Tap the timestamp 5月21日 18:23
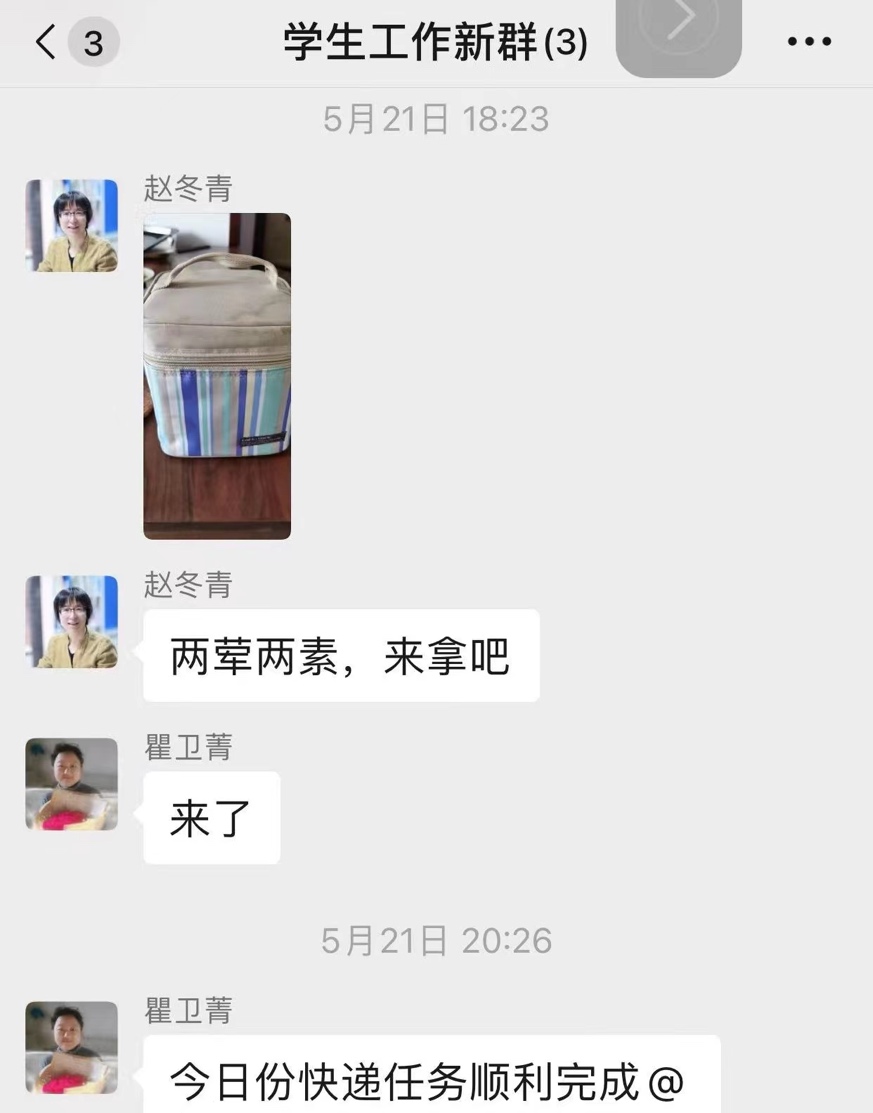The image size is (873, 1113). [436, 119]
